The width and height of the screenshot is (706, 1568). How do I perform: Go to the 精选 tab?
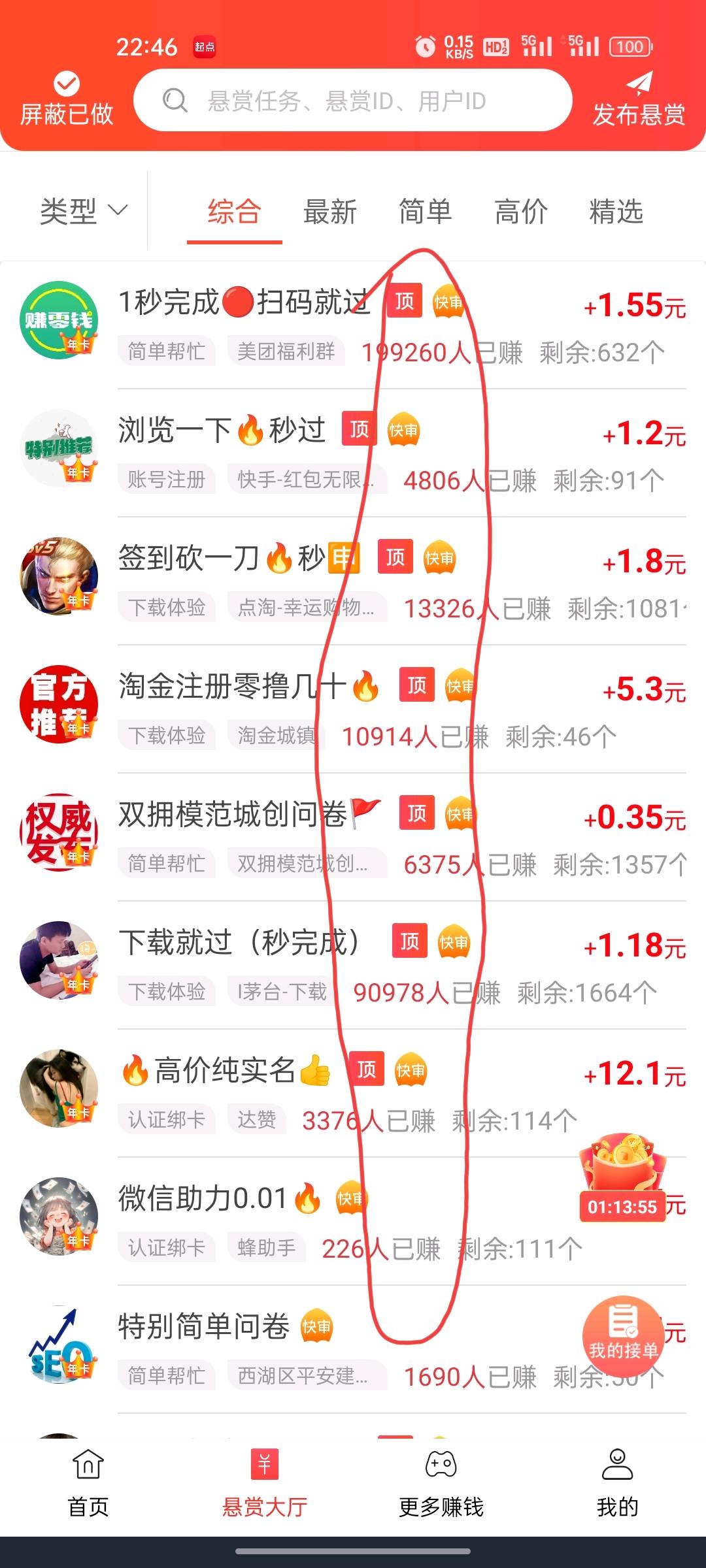[616, 212]
